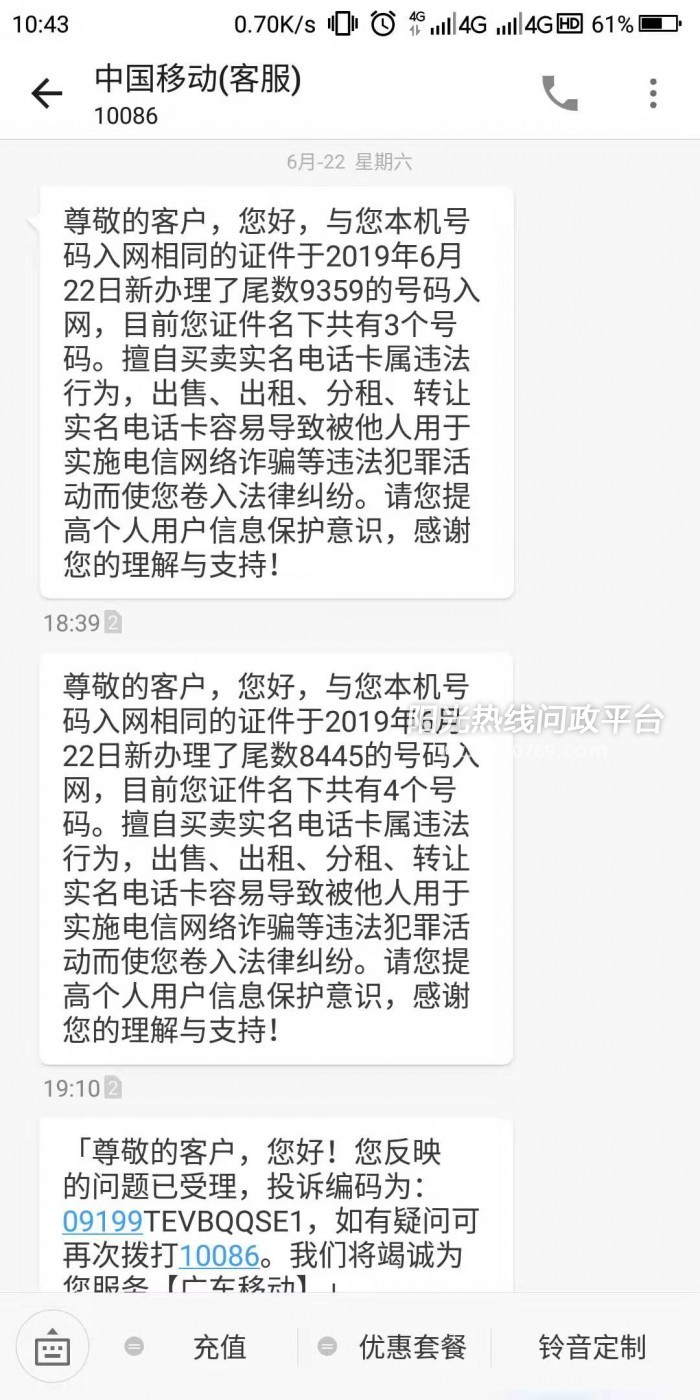Screen dimensions: 700x1400
Task: Tap the 09199 complaint code link
Action: point(102,1221)
